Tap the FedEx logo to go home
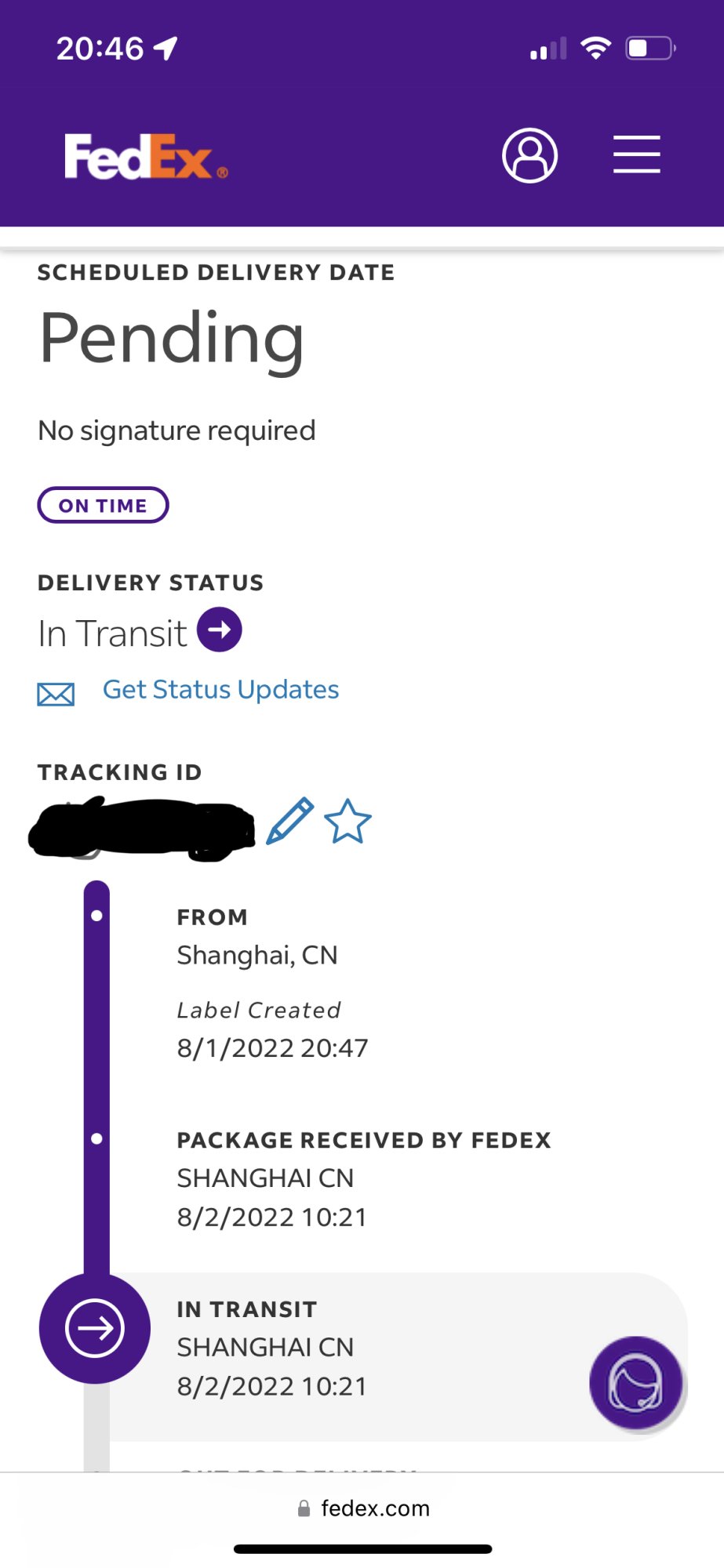This screenshot has height=1568, width=724. click(x=145, y=156)
